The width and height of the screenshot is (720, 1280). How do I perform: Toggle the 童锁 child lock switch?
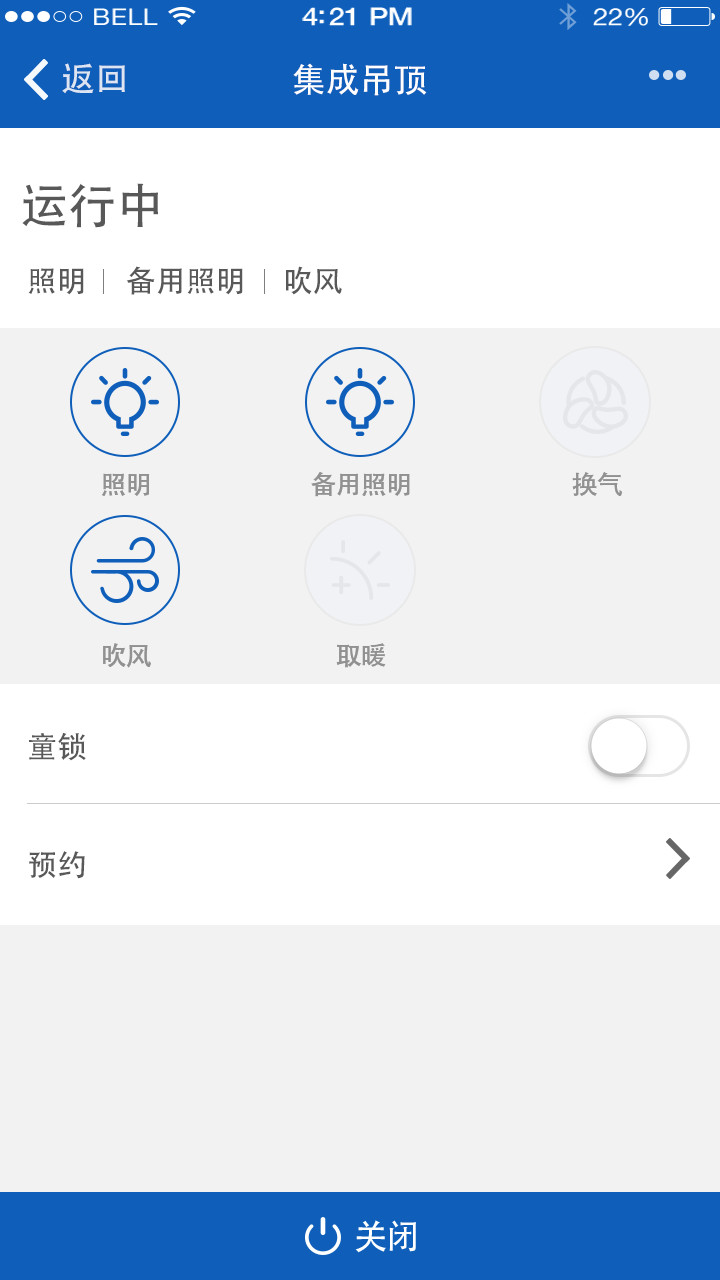coord(639,746)
